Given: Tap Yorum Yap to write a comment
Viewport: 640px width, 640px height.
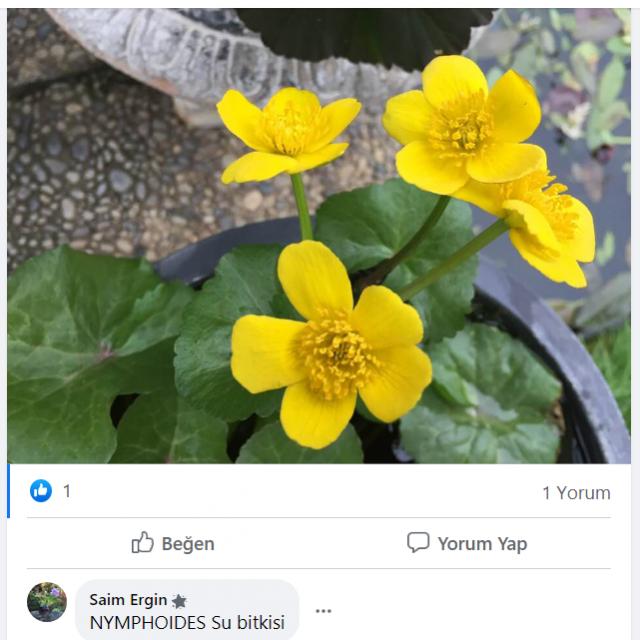Looking at the screenshot, I should pos(467,543).
